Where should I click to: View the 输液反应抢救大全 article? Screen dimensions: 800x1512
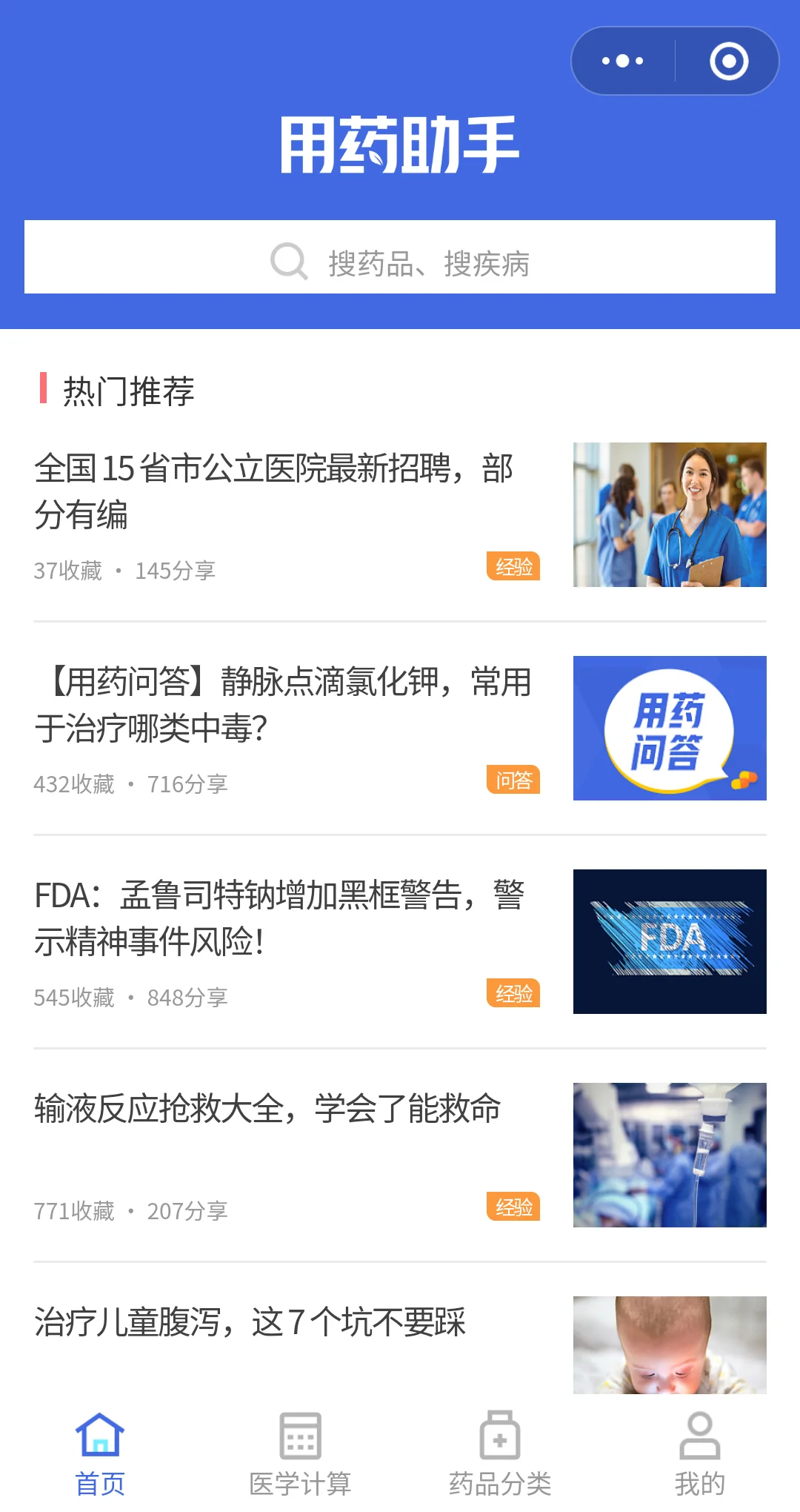[x=268, y=1110]
